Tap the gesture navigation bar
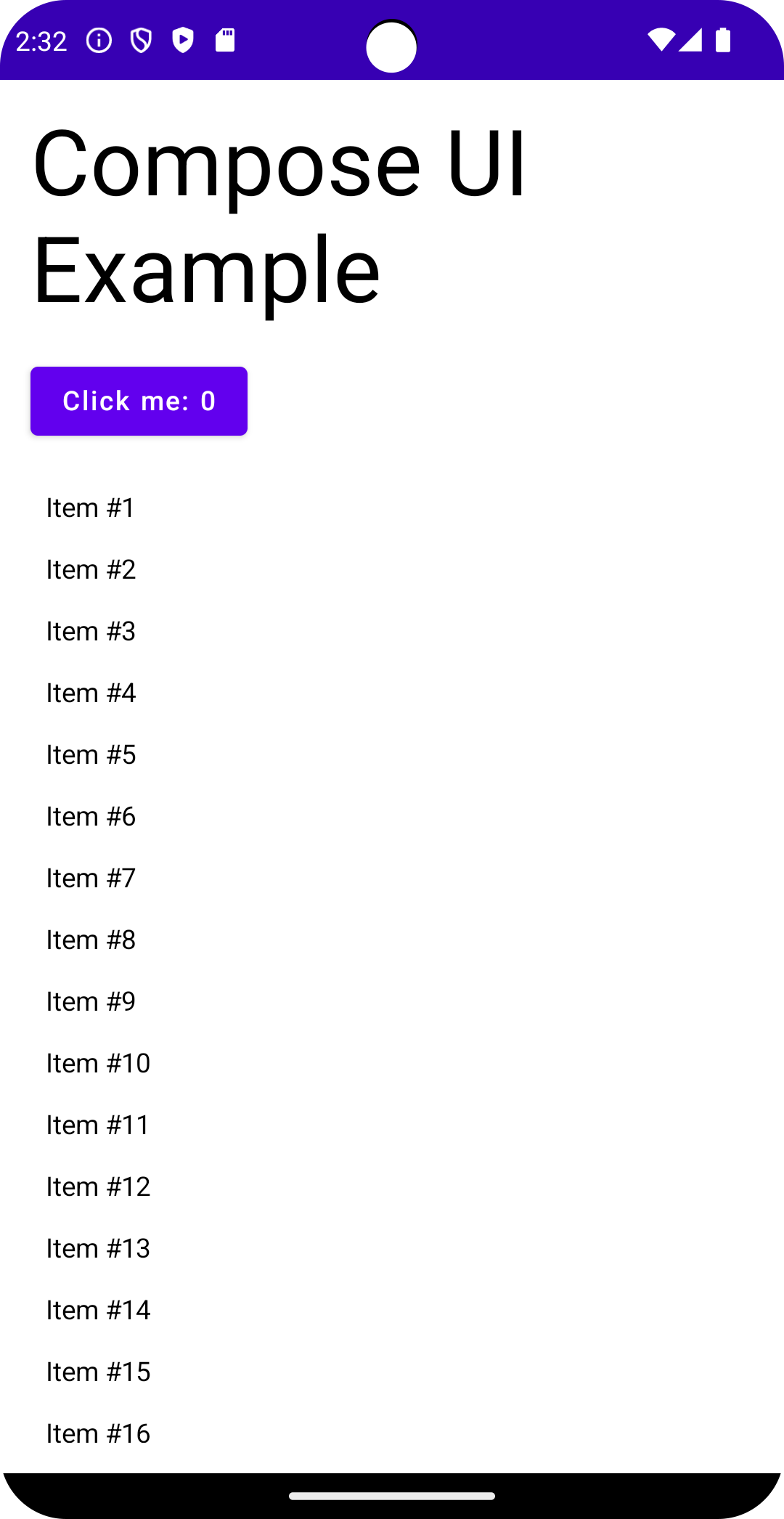The image size is (784, 1519). (391, 1494)
